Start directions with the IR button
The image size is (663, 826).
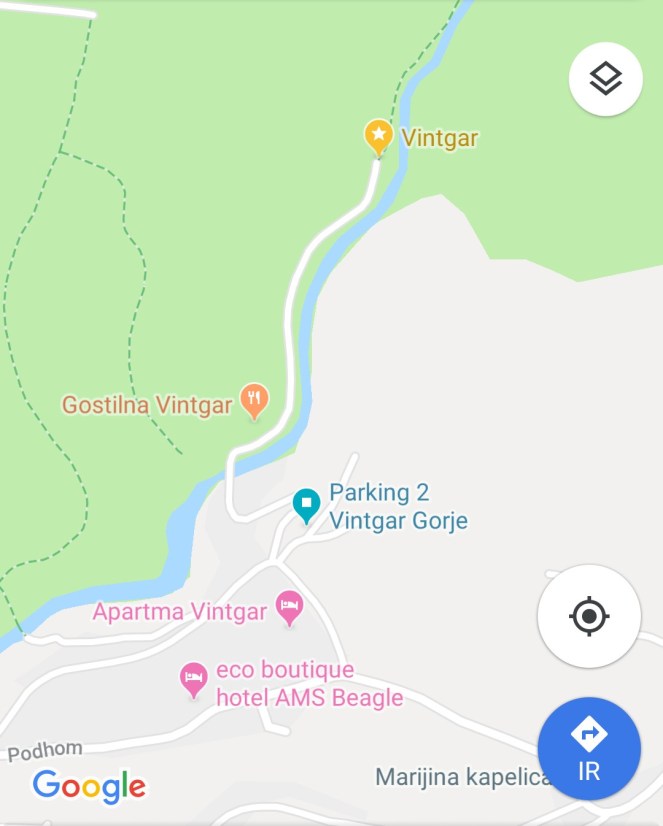pyautogui.click(x=589, y=747)
